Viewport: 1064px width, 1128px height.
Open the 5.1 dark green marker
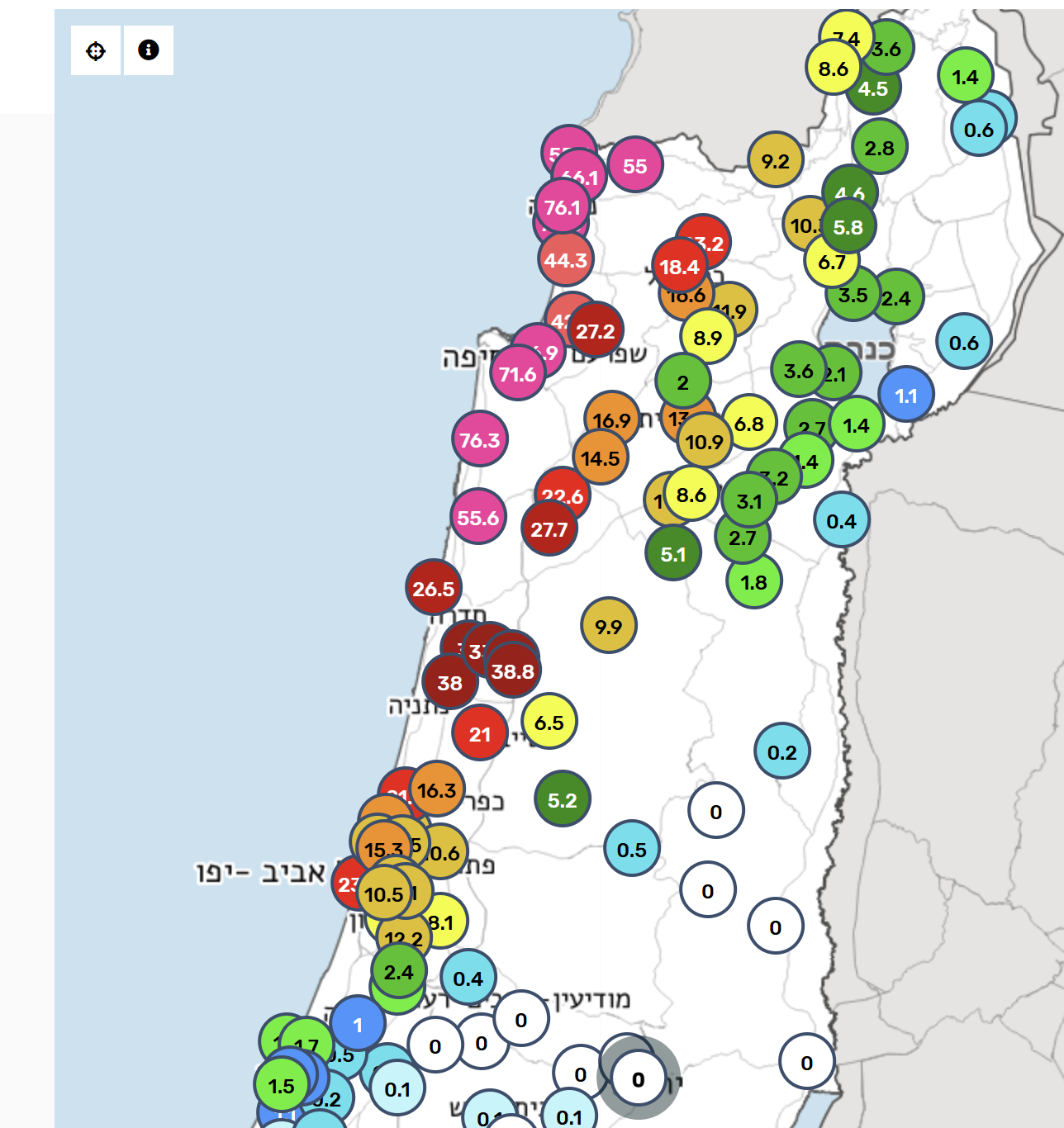point(673,554)
